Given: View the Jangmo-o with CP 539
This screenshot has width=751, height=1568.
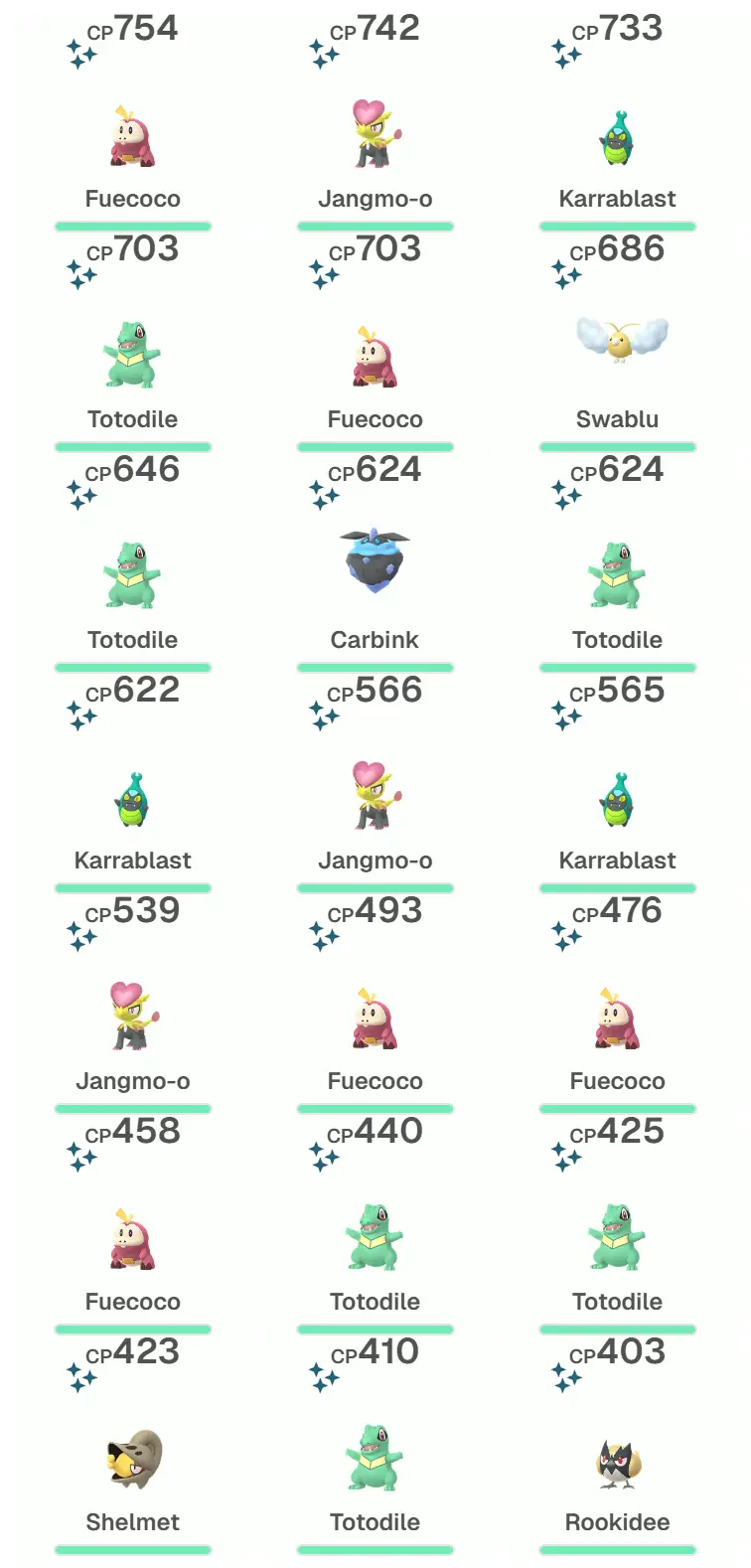Looking at the screenshot, I should click(x=132, y=1018).
